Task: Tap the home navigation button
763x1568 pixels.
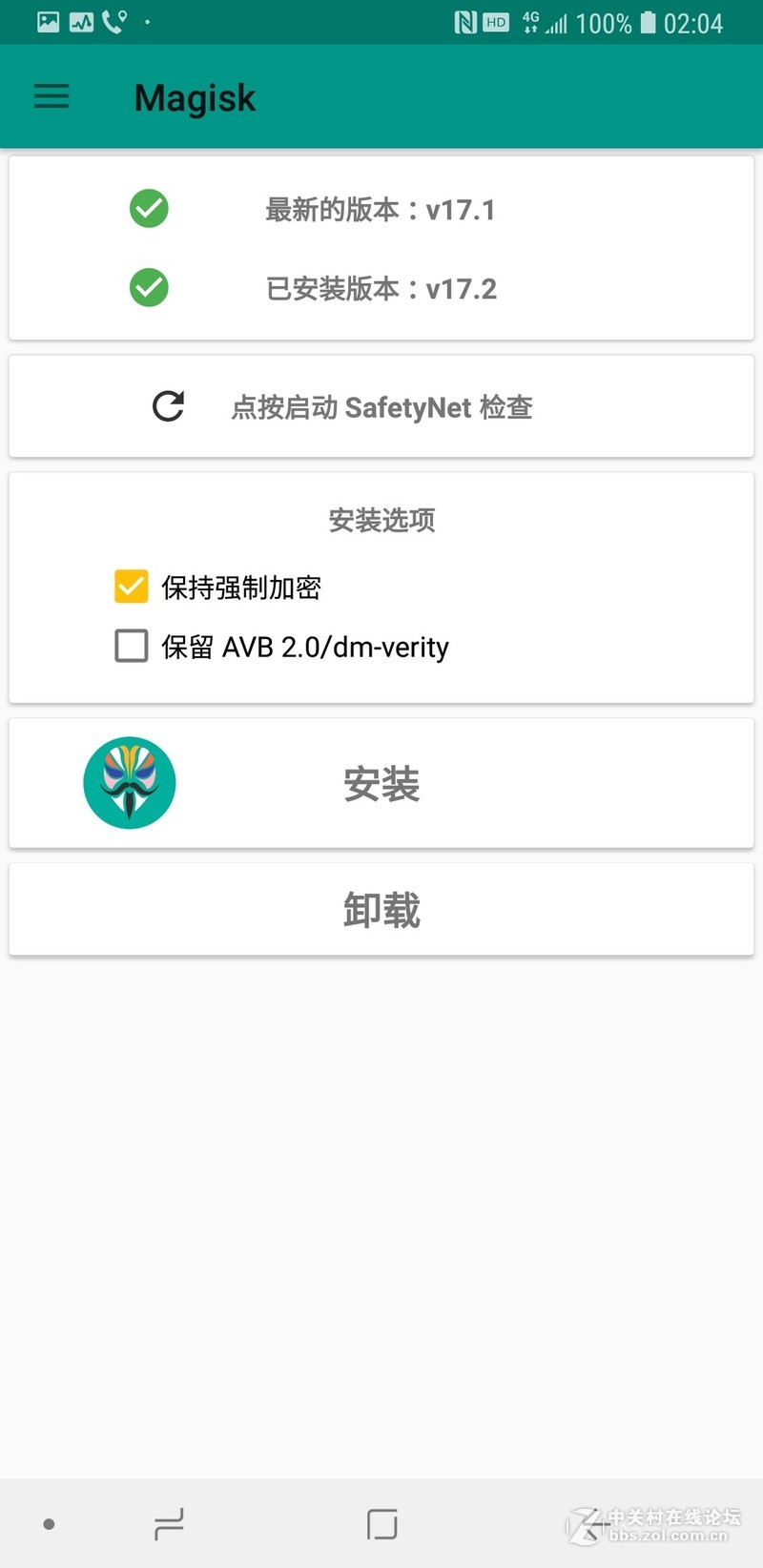Action: (x=381, y=1524)
